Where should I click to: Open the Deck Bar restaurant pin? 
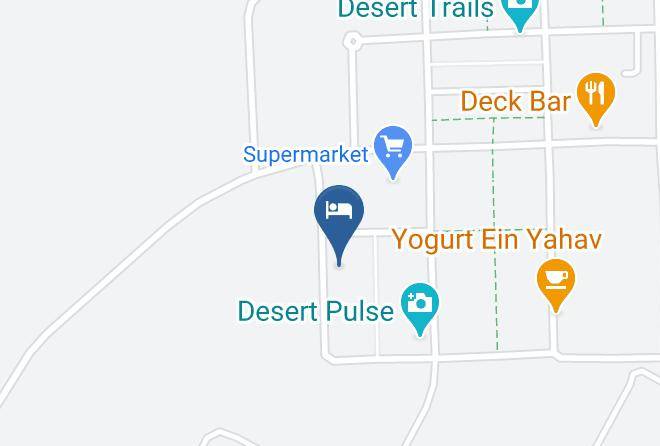click(596, 99)
